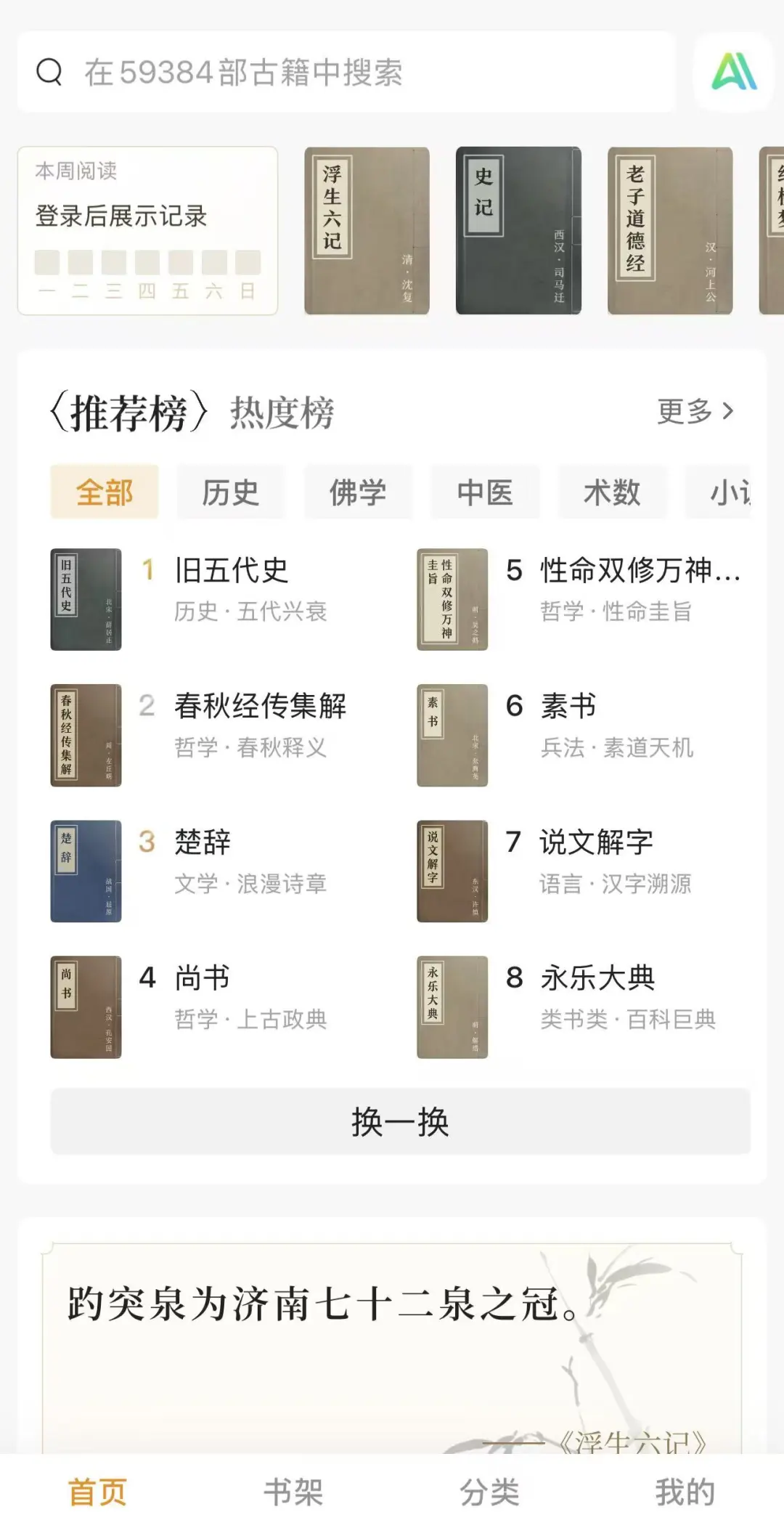The height and width of the screenshot is (1536, 784).
Task: Select the 历史 category chip
Action: pyautogui.click(x=231, y=492)
